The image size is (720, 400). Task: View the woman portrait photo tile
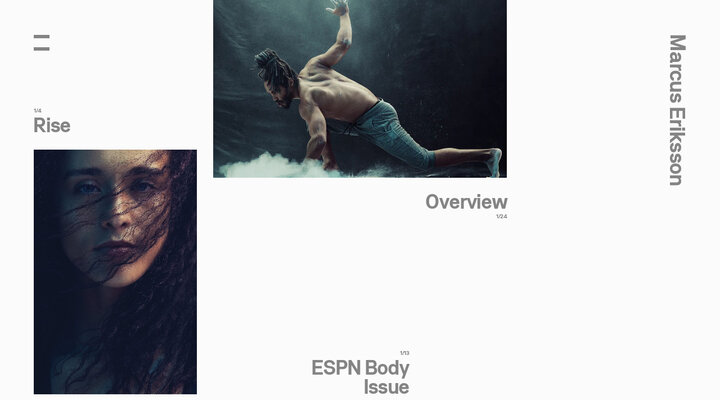[x=115, y=271]
